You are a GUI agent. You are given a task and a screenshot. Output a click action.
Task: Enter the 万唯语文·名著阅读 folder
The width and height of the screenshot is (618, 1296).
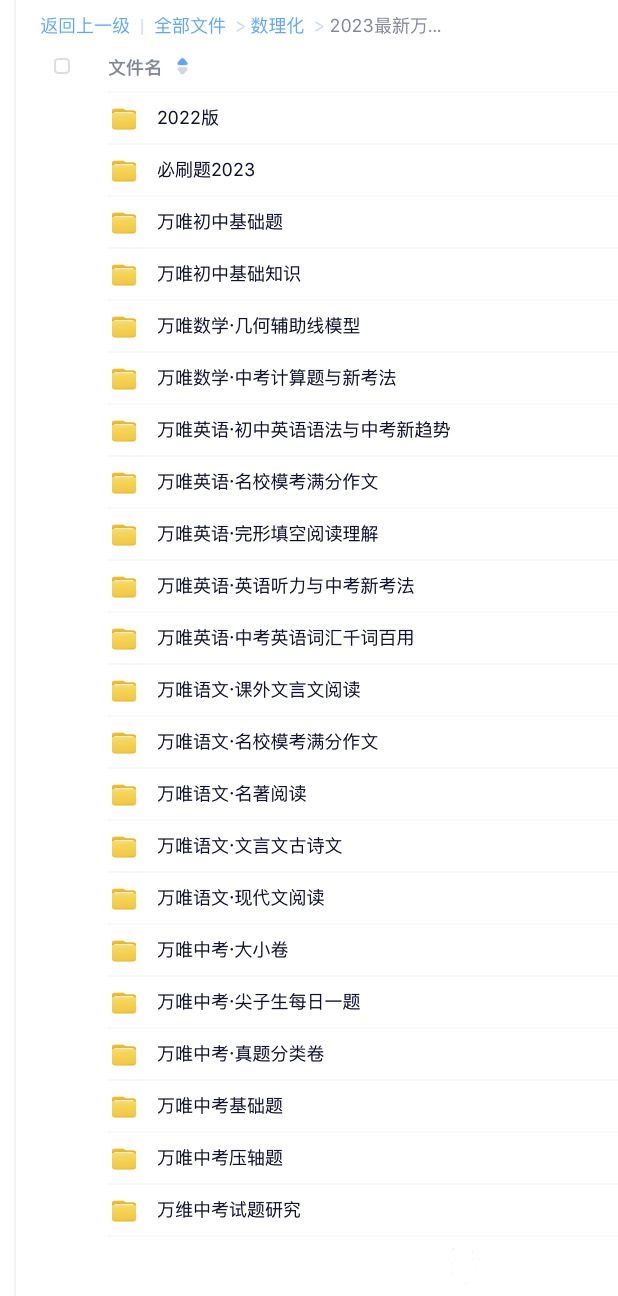point(231,794)
